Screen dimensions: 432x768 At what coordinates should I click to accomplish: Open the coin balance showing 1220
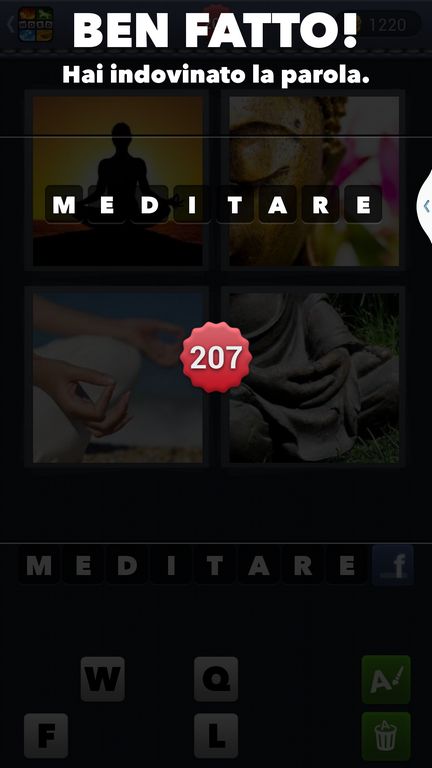click(383, 24)
